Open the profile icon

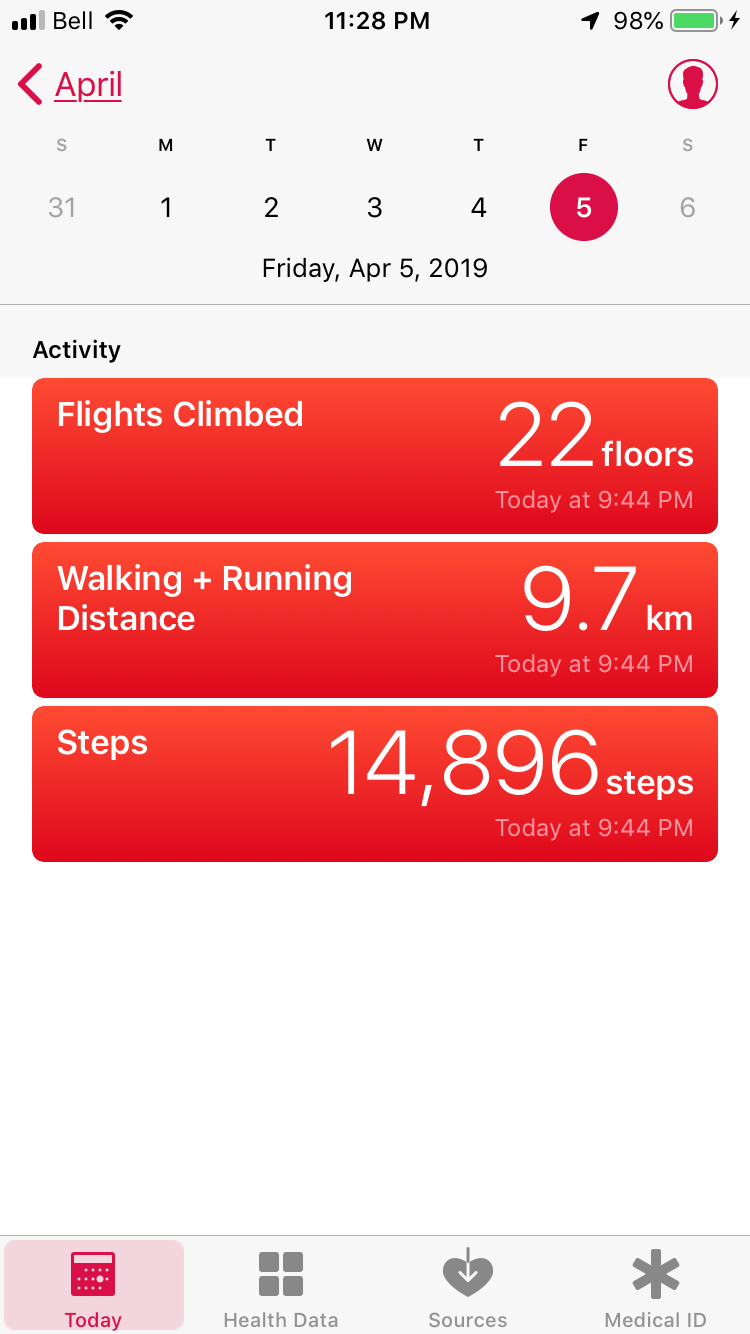pyautogui.click(x=692, y=84)
